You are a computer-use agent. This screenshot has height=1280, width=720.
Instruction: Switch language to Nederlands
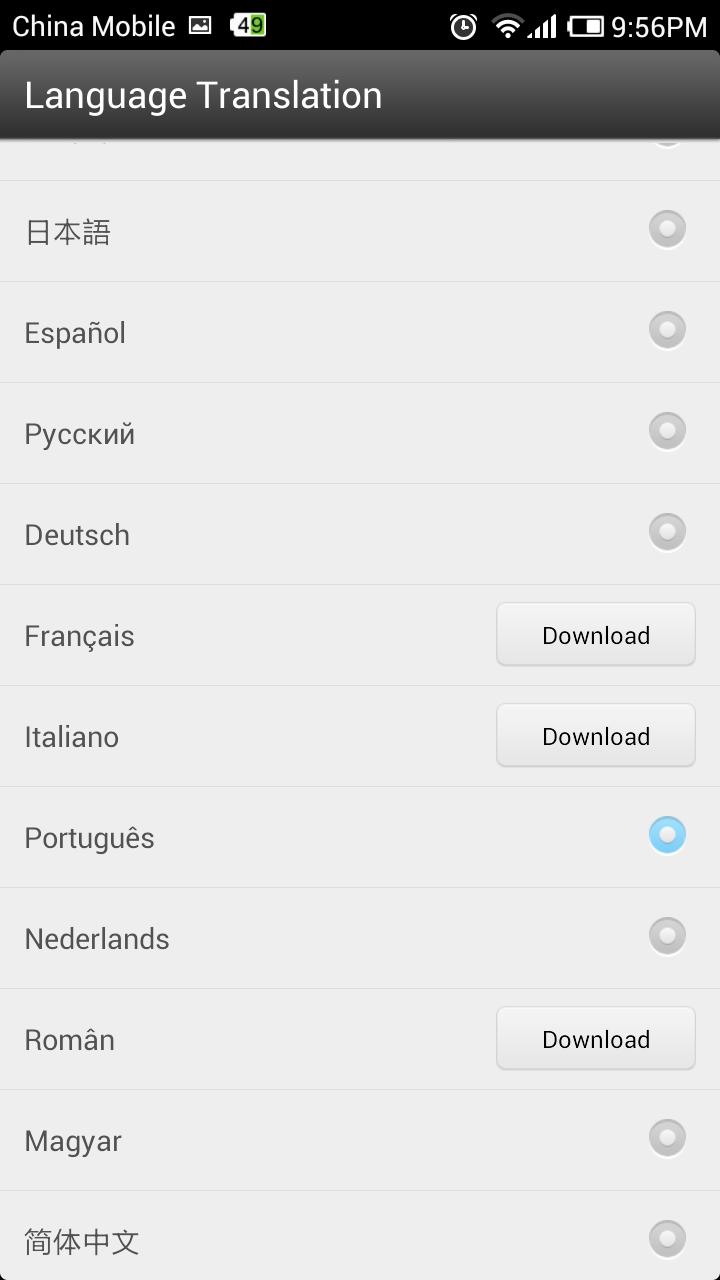pos(667,937)
